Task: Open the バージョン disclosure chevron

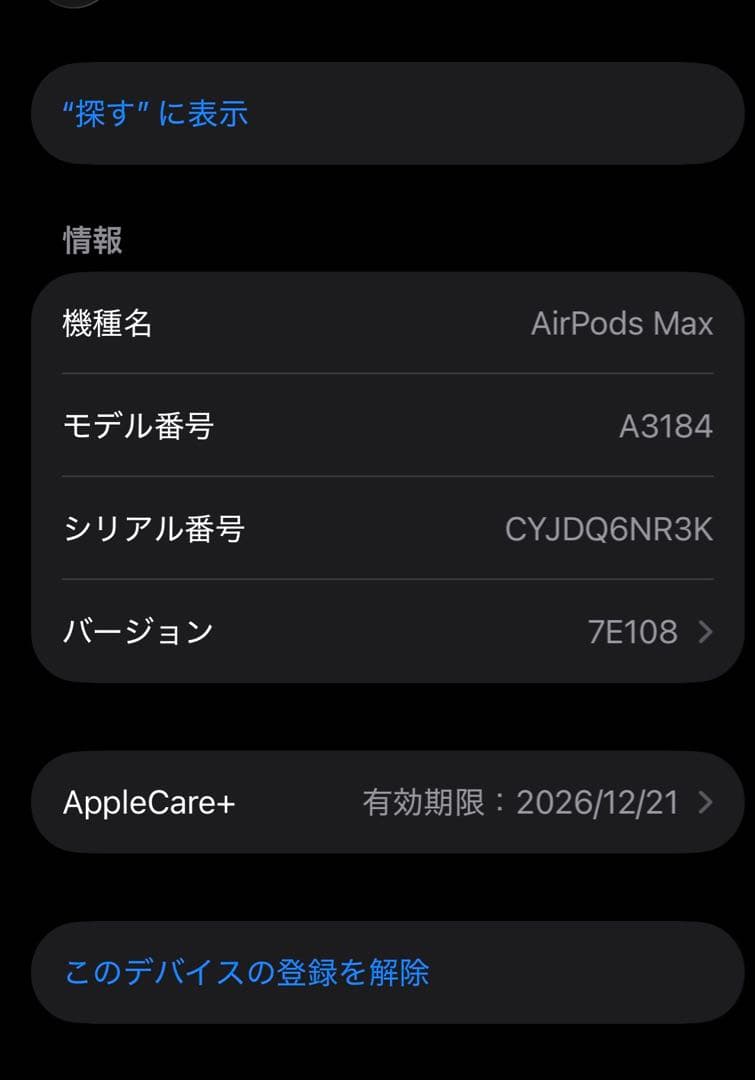Action: point(706,631)
